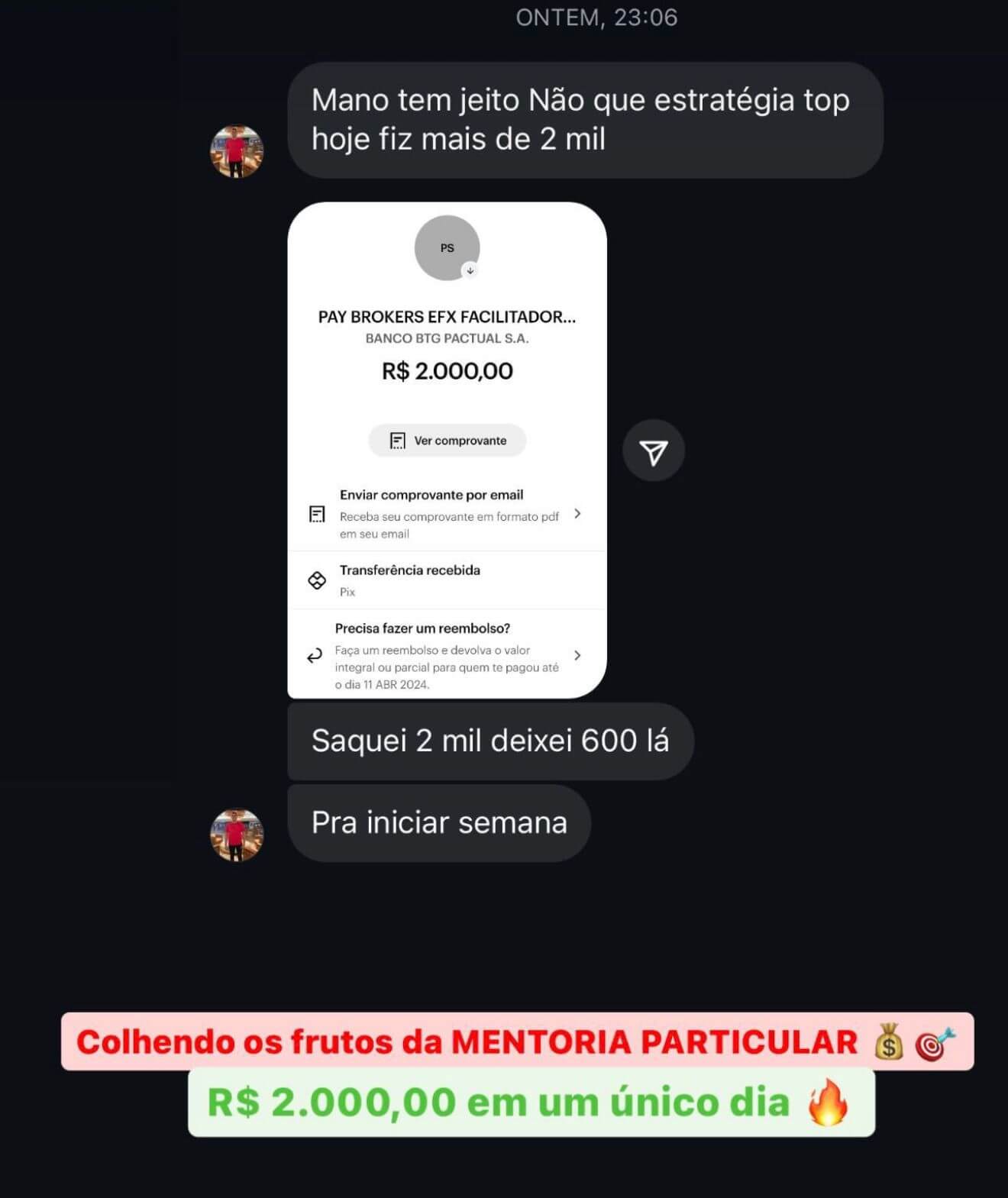1008x1198 pixels.
Task: Open the PS initials circle avatar
Action: pyautogui.click(x=447, y=247)
